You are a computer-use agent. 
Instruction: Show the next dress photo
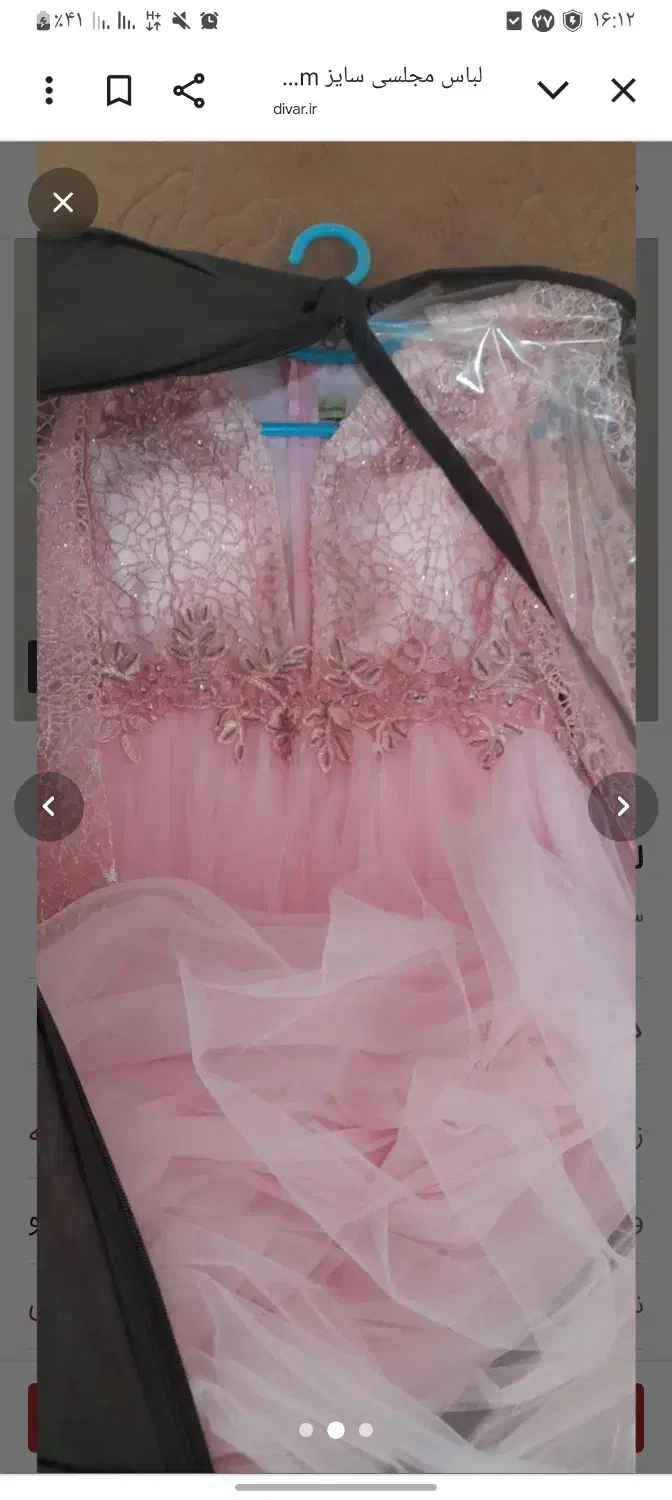pos(622,806)
